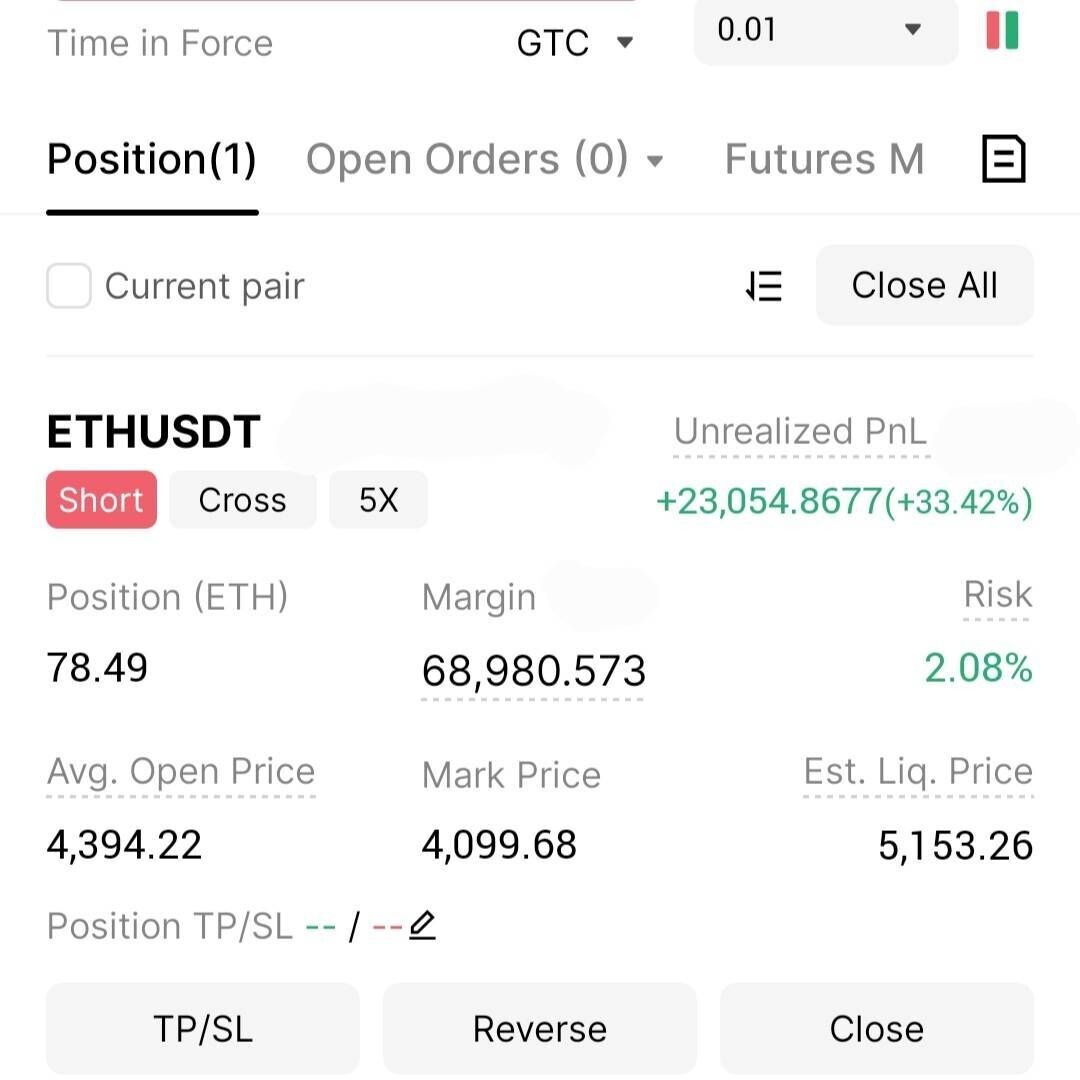Image resolution: width=1080 pixels, height=1080 pixels.
Task: Switch to the Open Orders (0) tab
Action: (485, 160)
